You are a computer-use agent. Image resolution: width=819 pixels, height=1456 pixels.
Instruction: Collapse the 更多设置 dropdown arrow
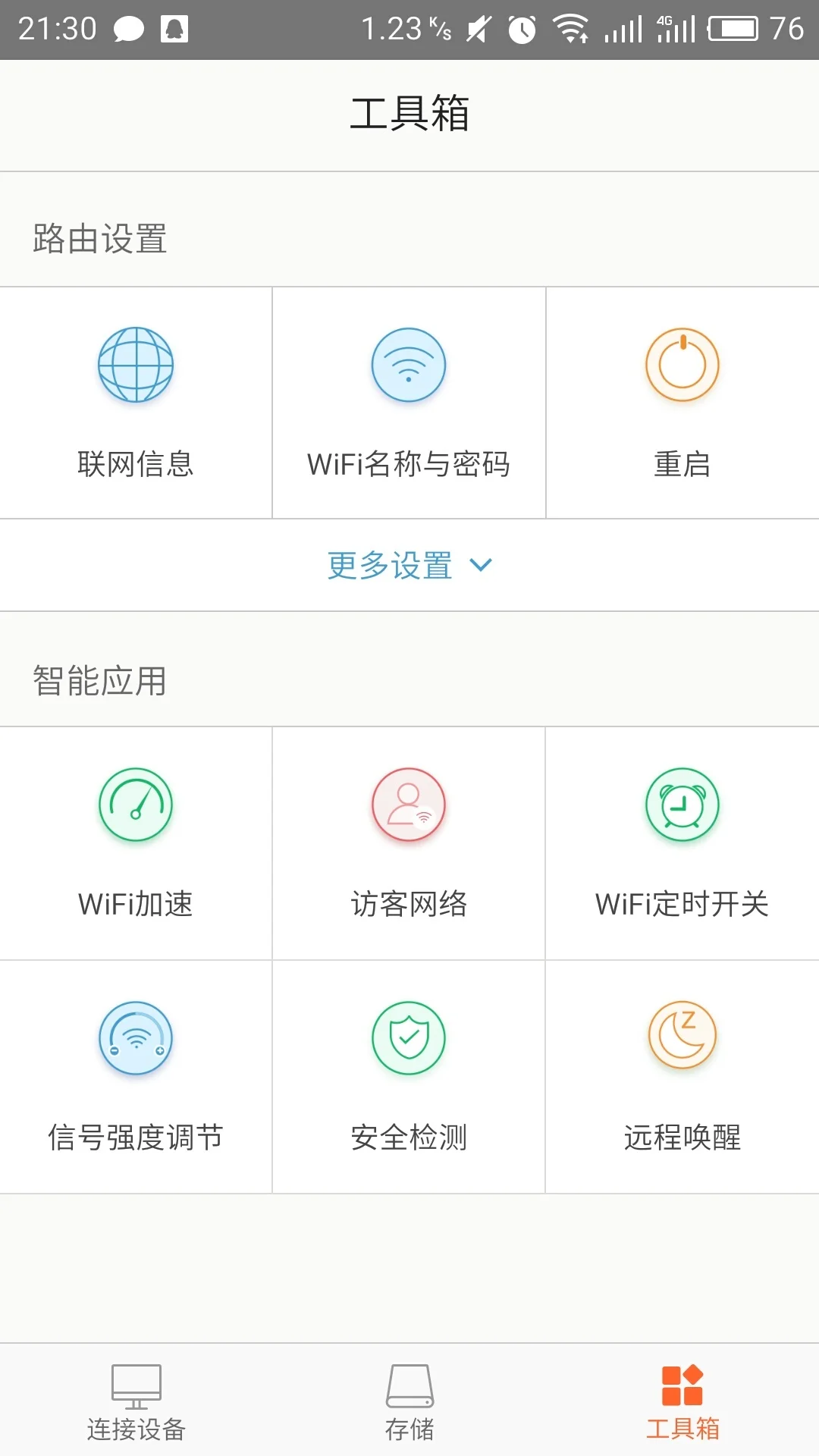coord(479,564)
